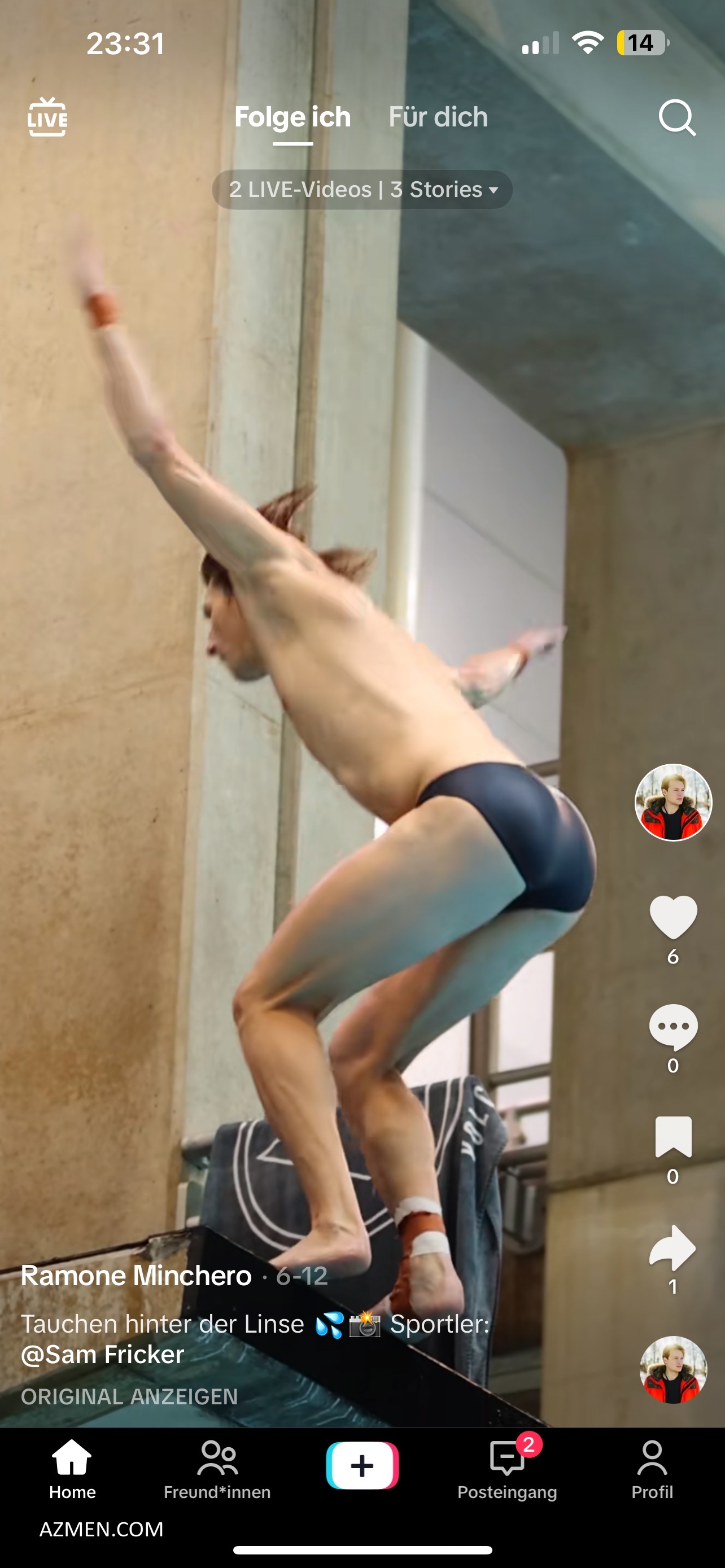Open the comments bubble
Viewport: 725px width, 1568px height.
pos(672,1027)
